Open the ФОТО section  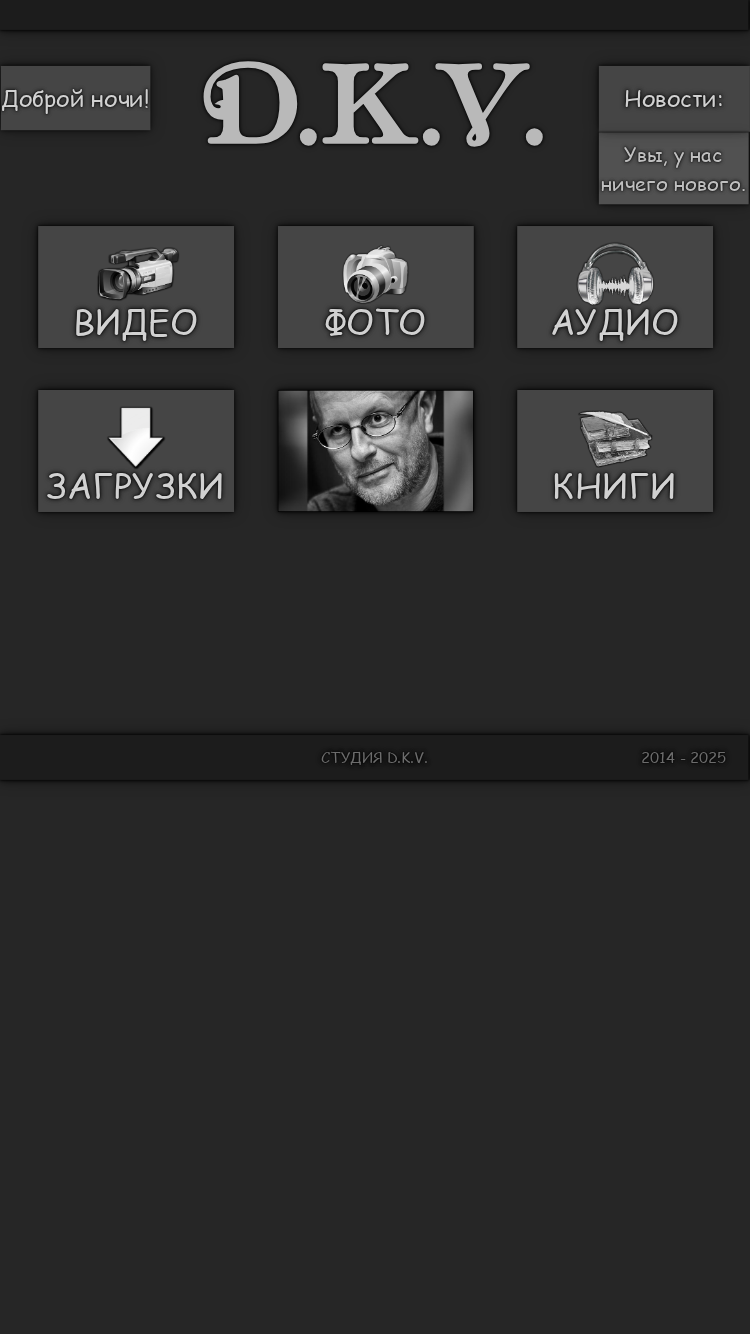click(x=376, y=287)
